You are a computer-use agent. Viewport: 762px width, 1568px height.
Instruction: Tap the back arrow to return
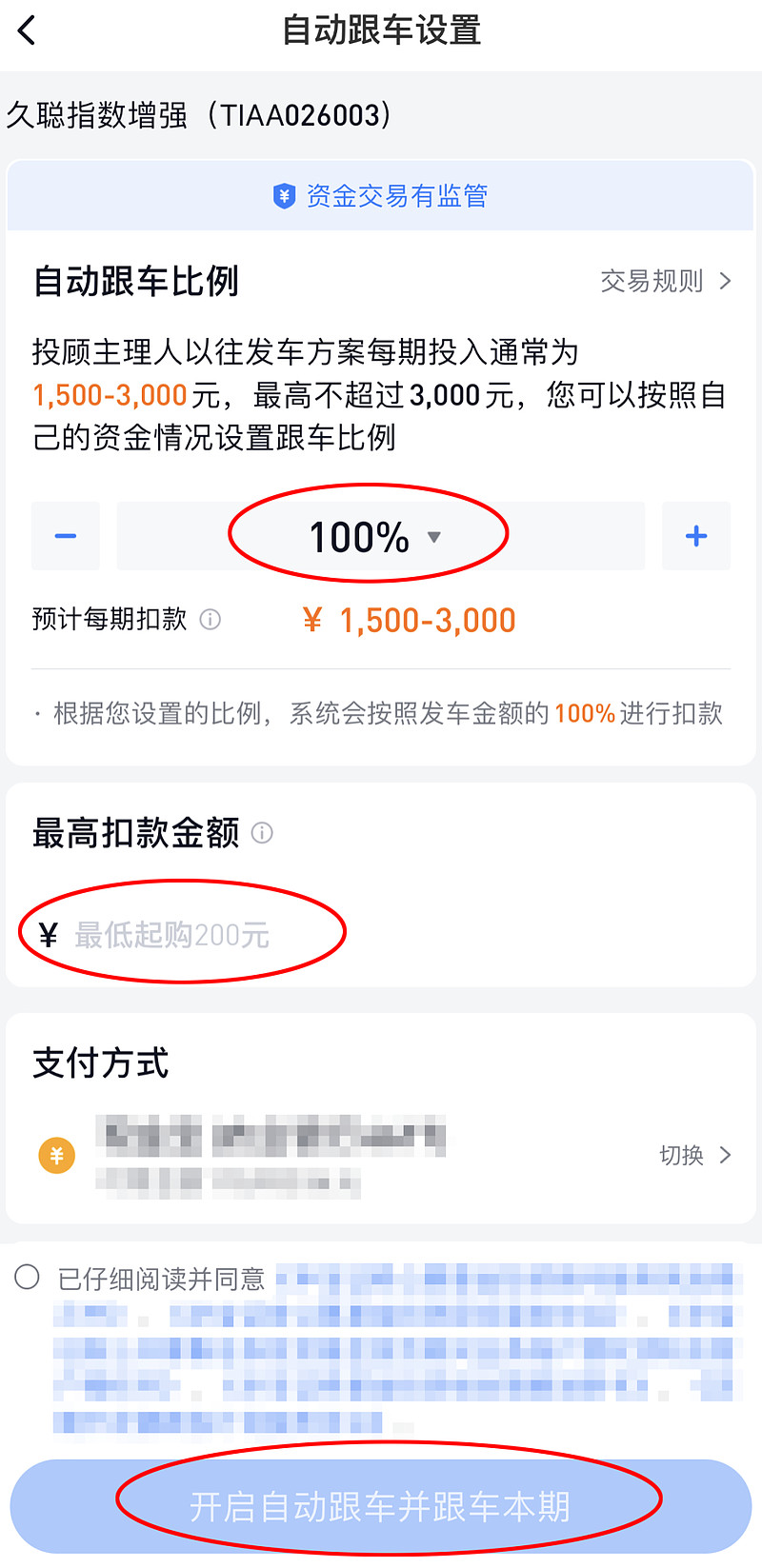coord(26,30)
